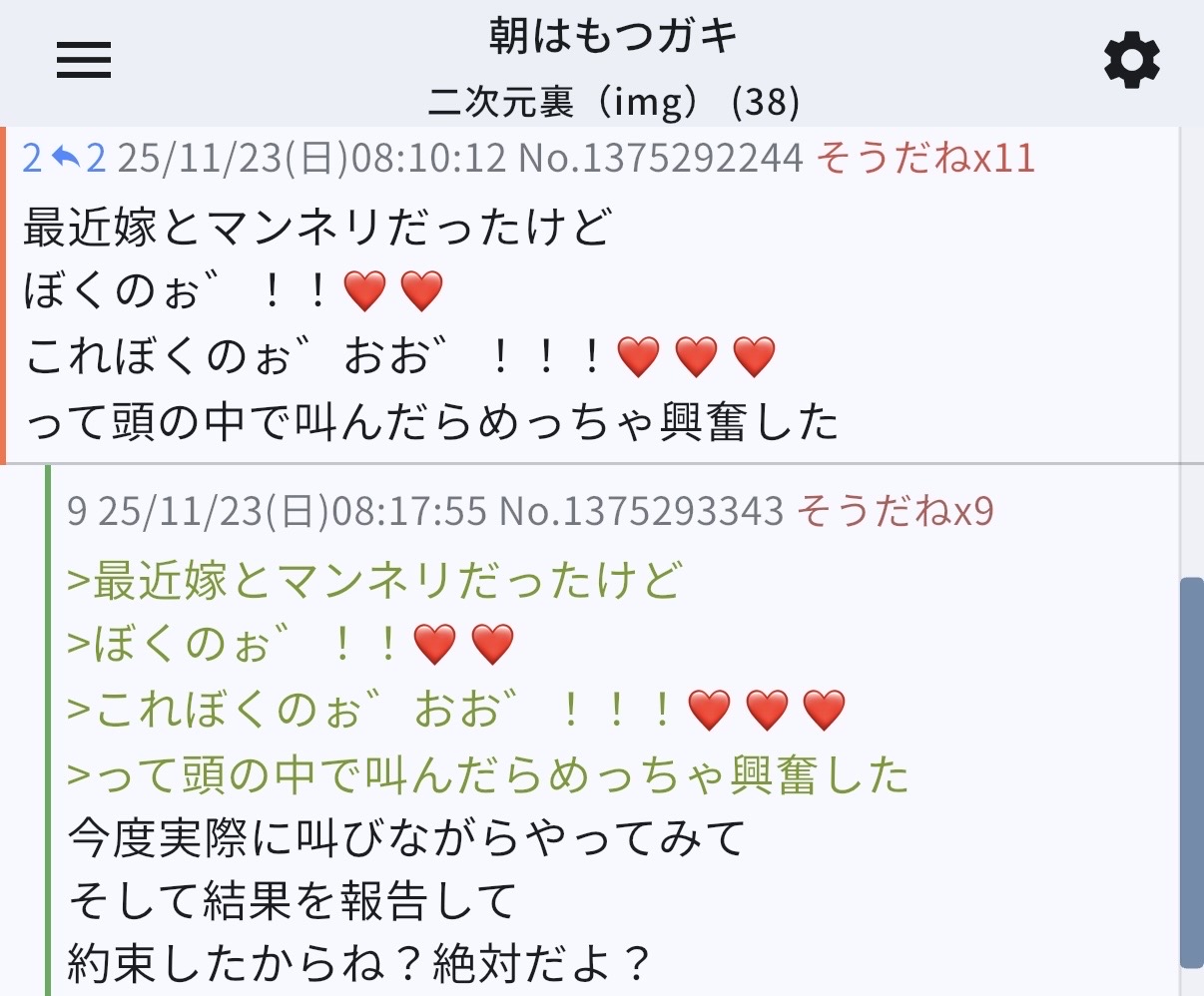Image resolution: width=1204 pixels, height=996 pixels.
Task: Jump to quoted text 最近嫁とマンネリだったけど
Action: pyautogui.click(x=375, y=580)
